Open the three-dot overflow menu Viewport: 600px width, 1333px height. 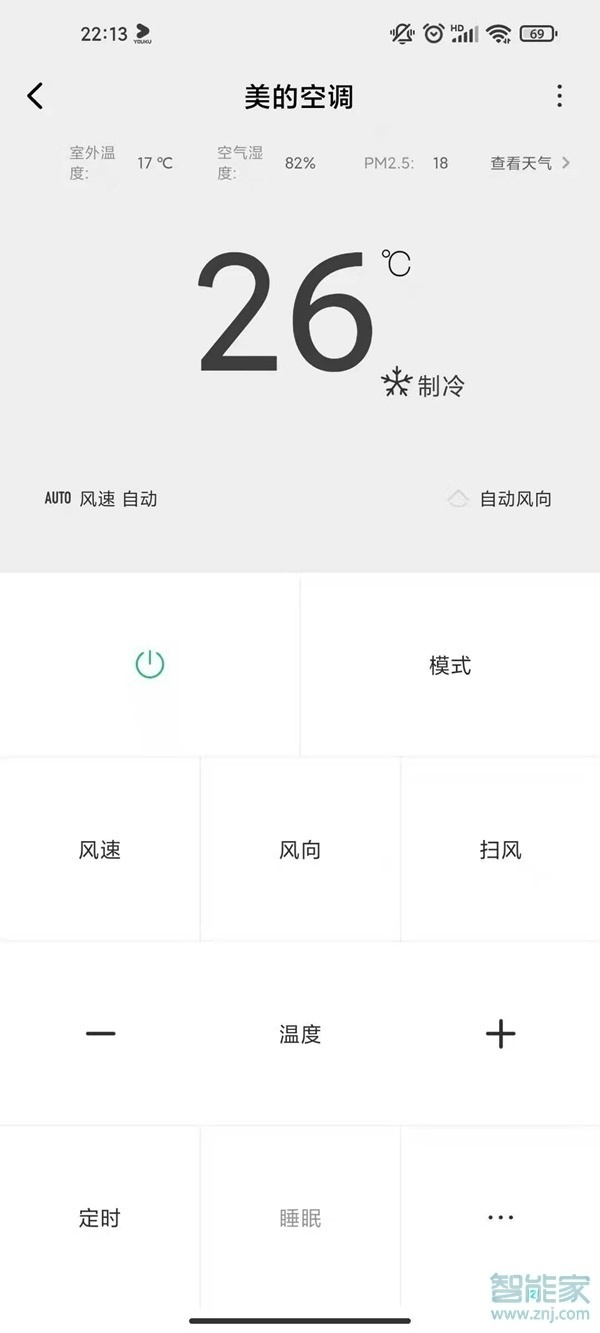[x=559, y=96]
